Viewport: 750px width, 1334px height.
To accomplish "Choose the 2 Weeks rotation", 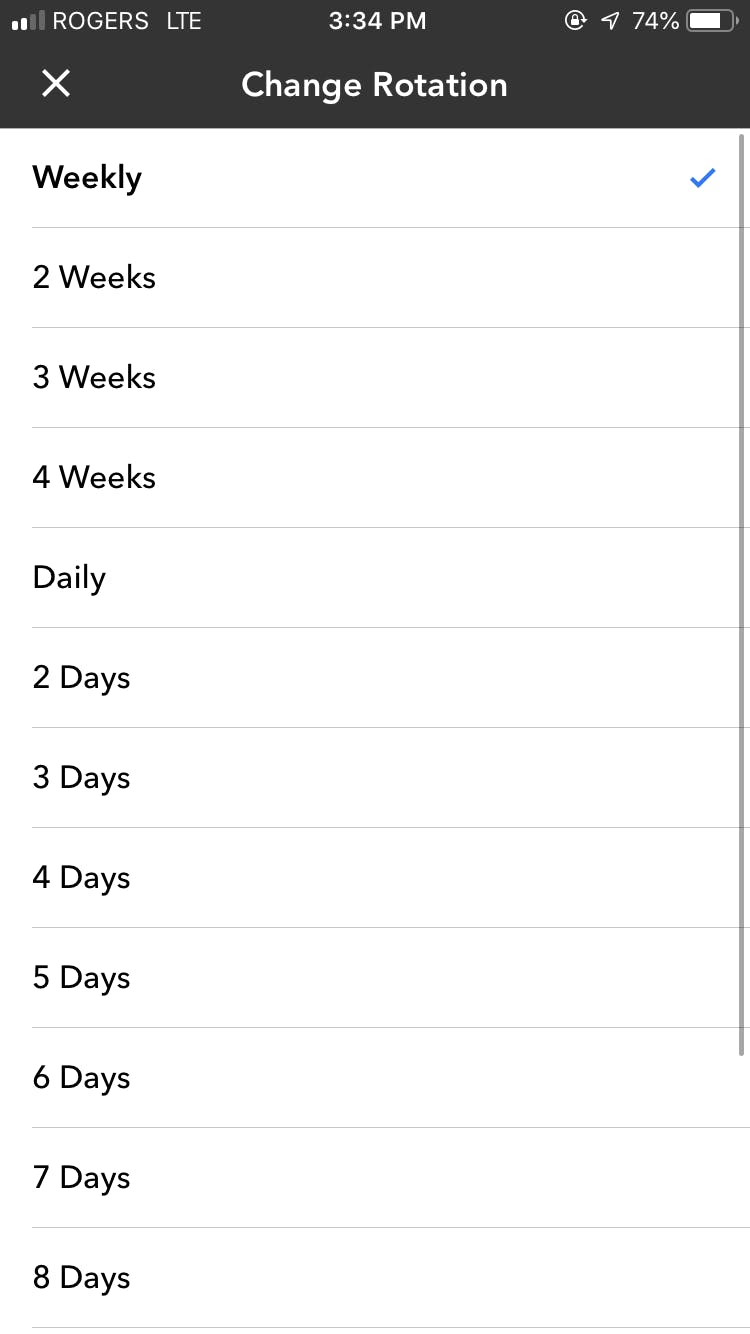I will (375, 278).
